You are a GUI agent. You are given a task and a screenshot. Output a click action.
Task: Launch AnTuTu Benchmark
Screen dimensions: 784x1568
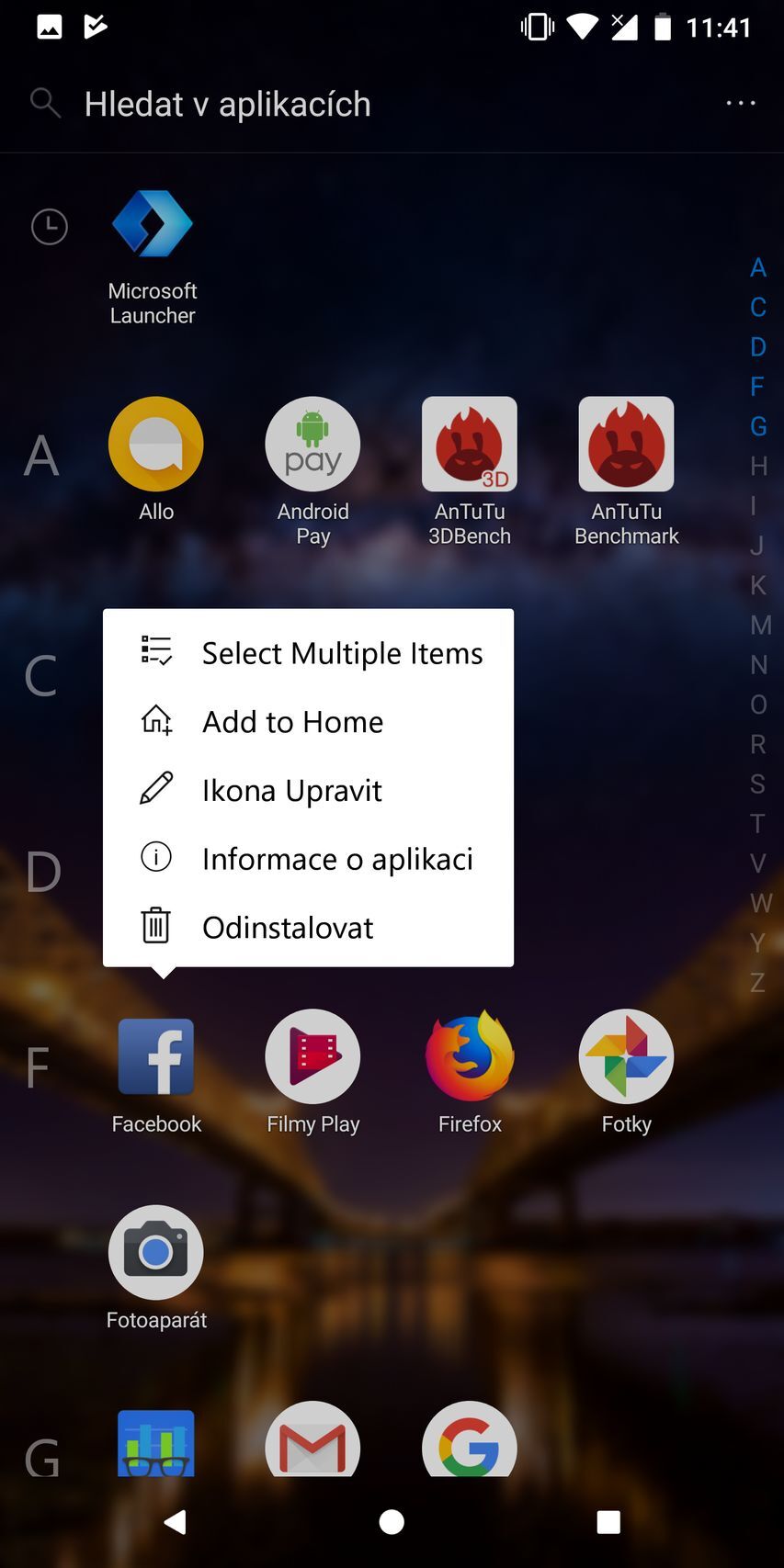[626, 444]
